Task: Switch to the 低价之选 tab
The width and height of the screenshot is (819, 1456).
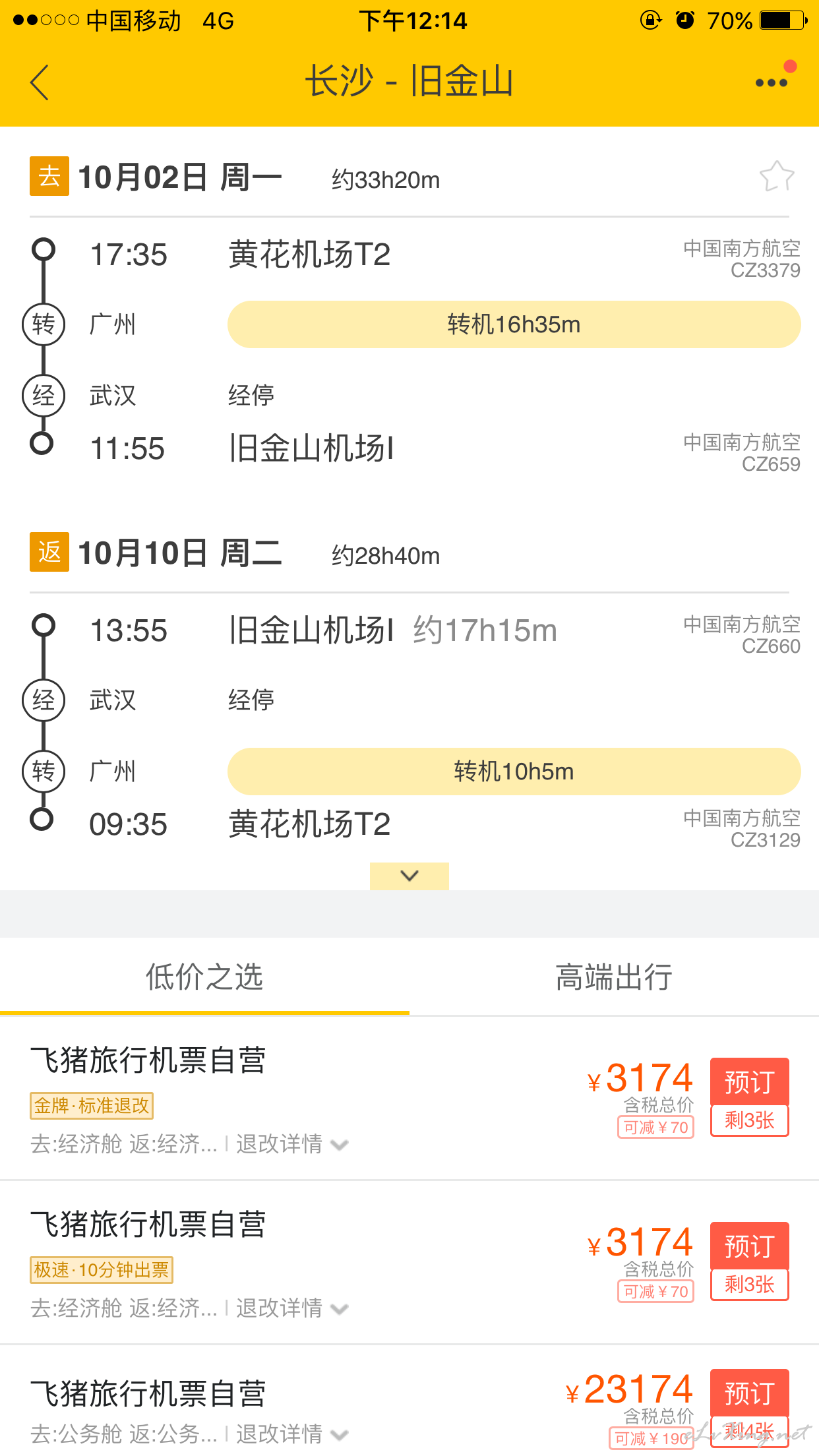Action: click(x=204, y=977)
